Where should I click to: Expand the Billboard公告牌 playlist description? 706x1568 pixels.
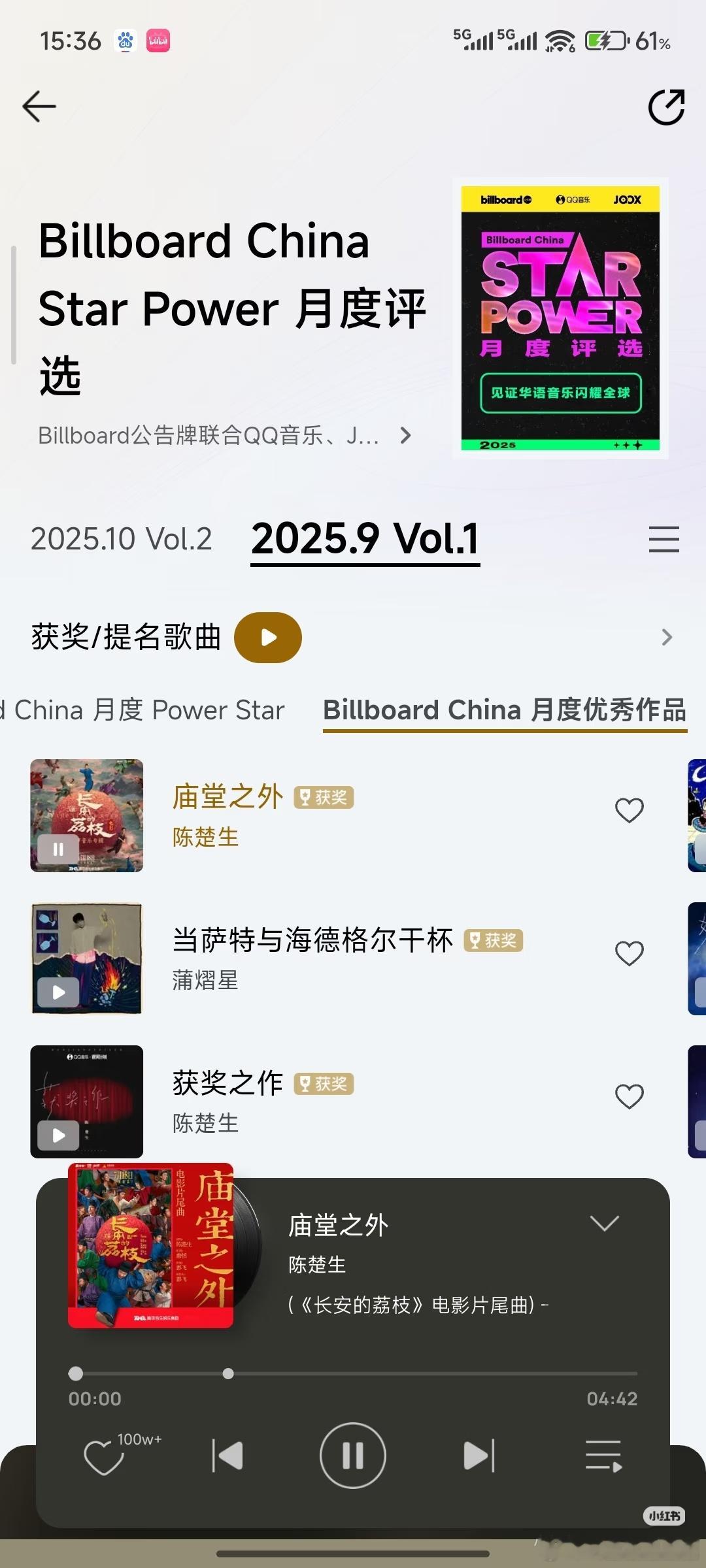(406, 434)
